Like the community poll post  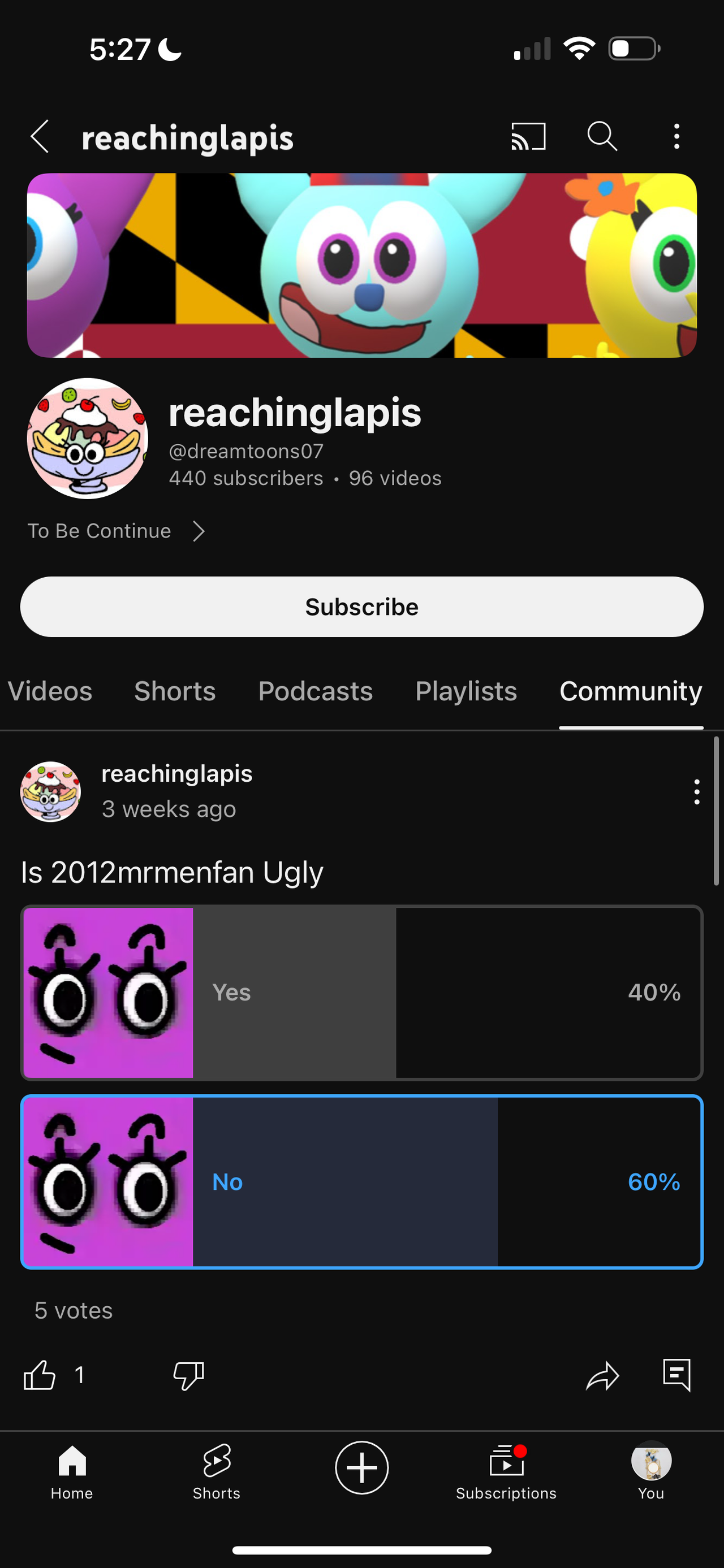40,1375
